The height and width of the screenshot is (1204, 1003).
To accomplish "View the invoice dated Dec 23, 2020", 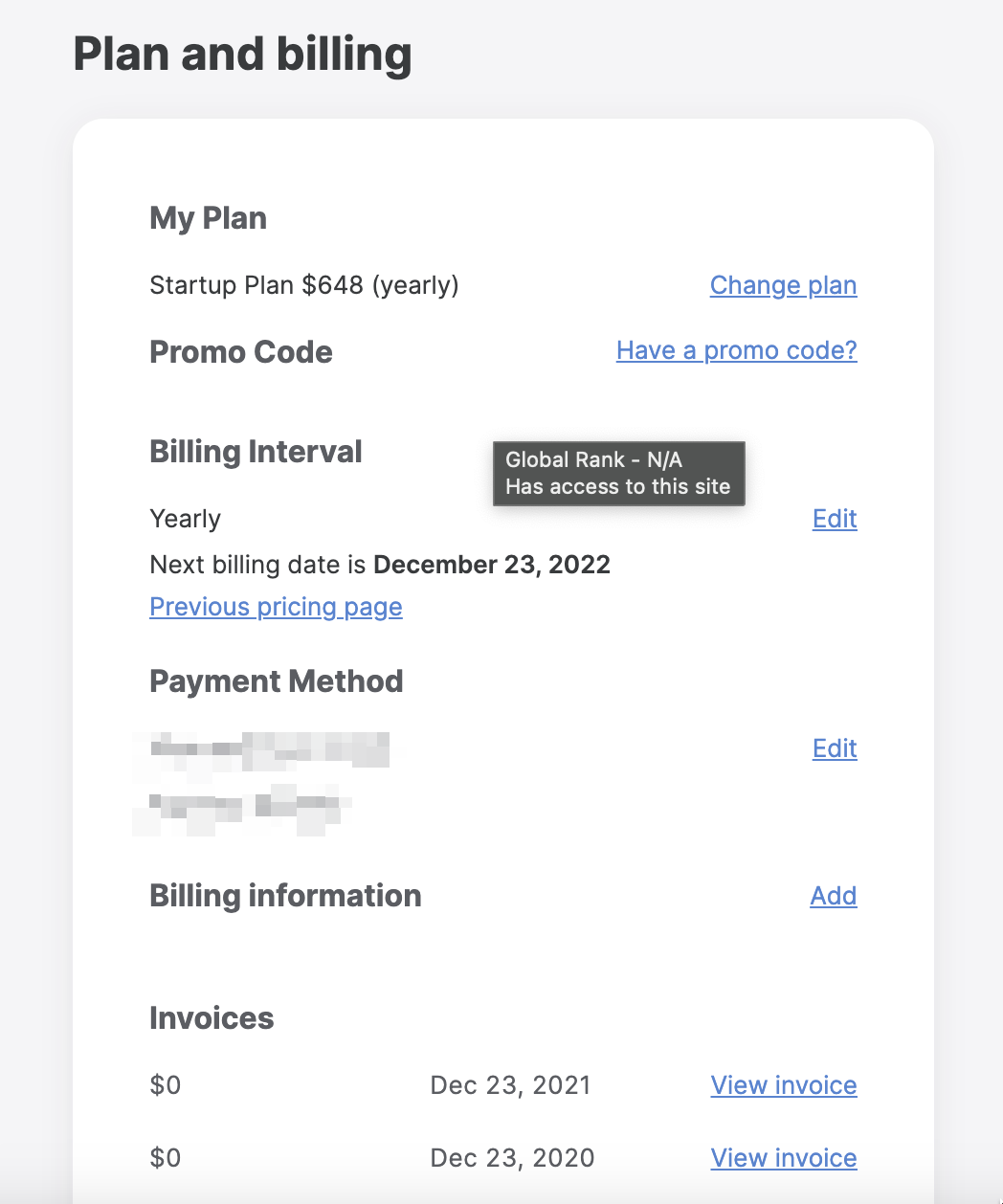I will coord(783,1158).
